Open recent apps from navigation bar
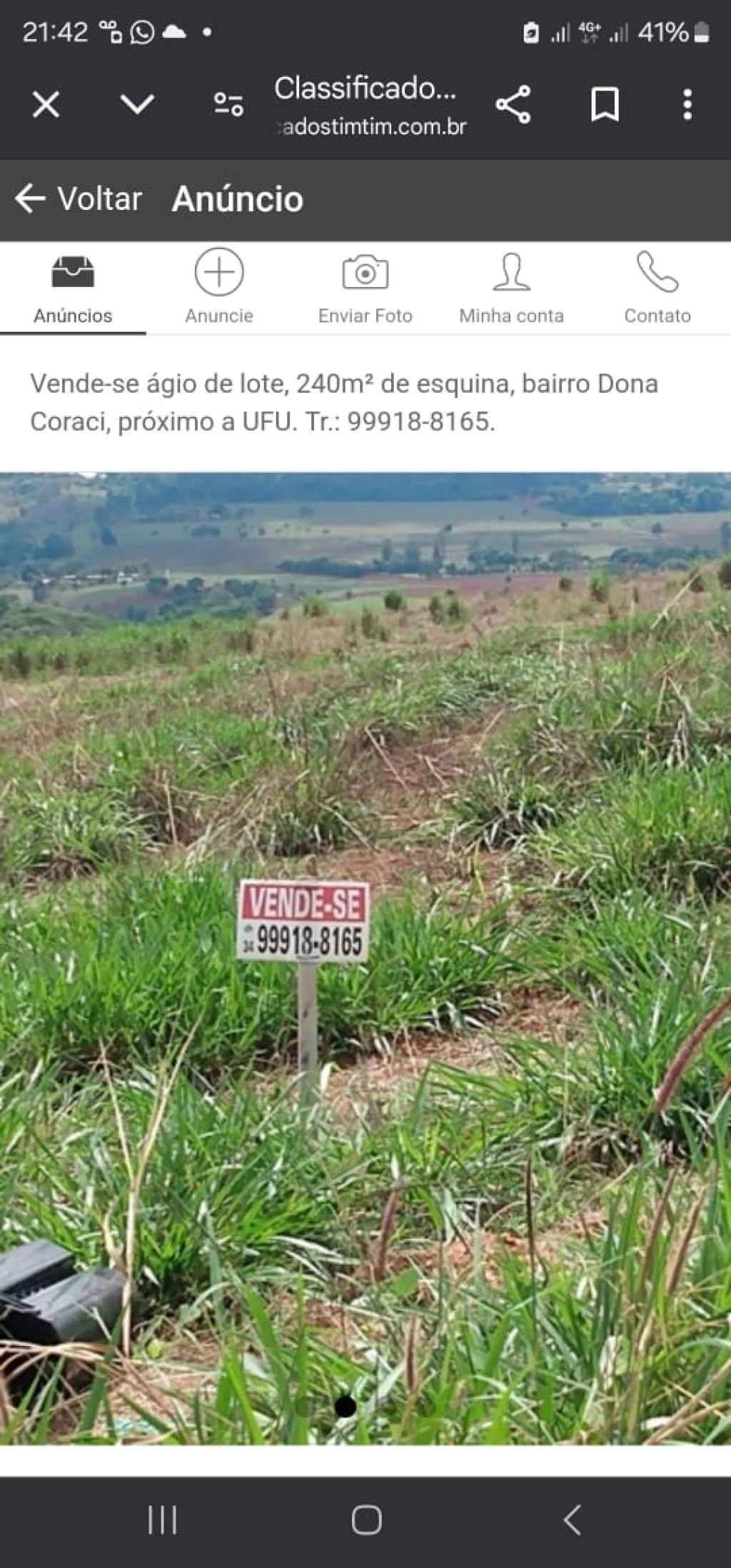Viewport: 731px width, 1568px height. pos(162,1520)
